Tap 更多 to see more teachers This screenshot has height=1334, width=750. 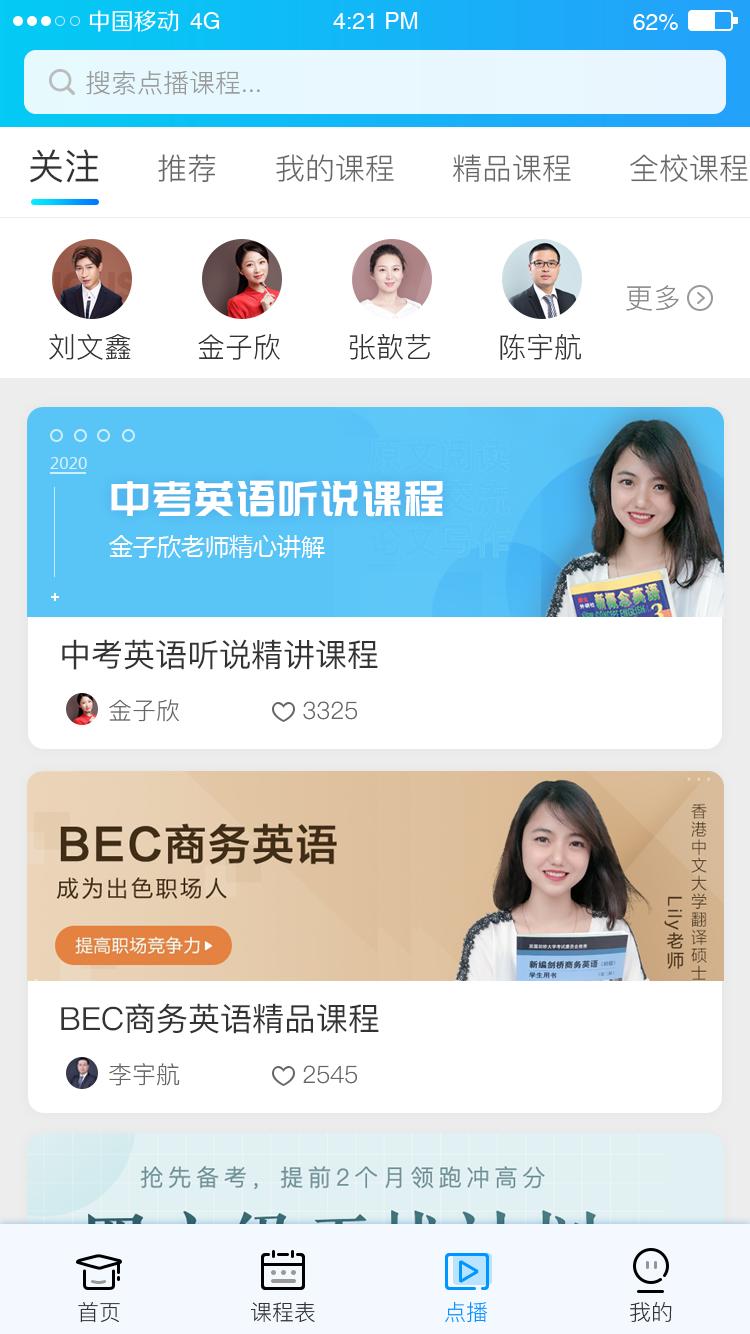pos(668,298)
